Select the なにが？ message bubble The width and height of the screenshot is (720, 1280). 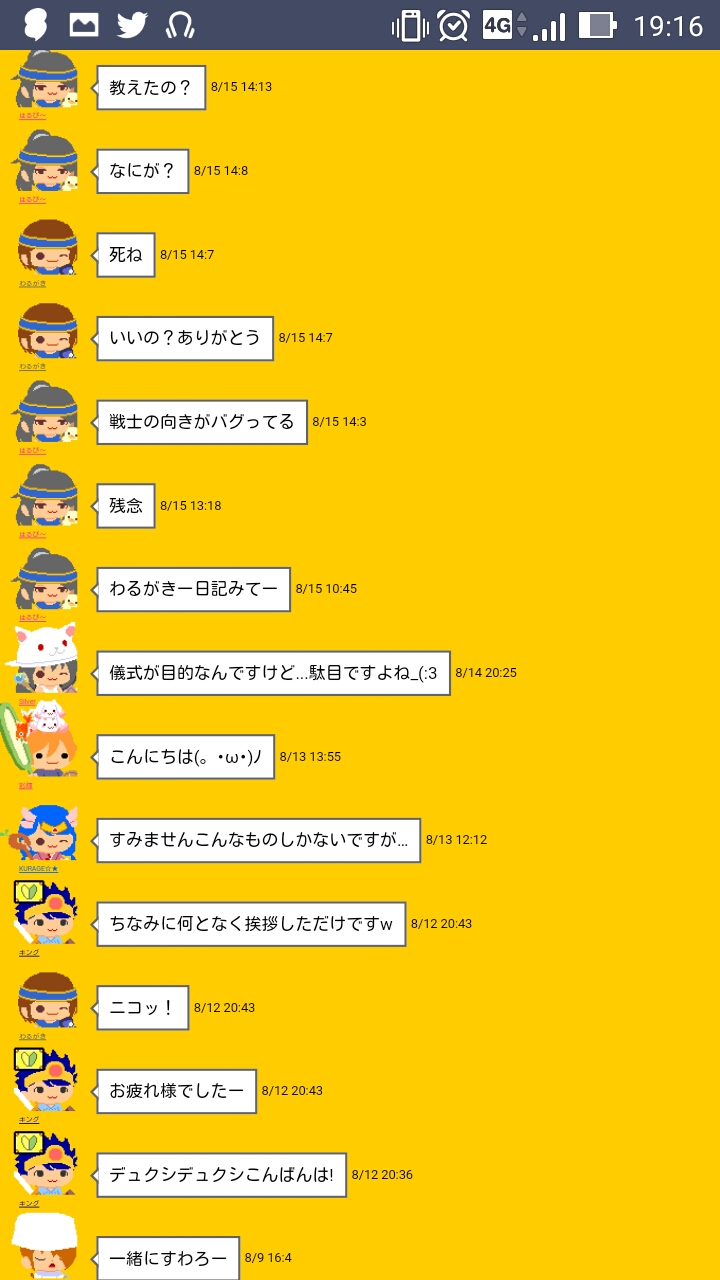pos(142,171)
